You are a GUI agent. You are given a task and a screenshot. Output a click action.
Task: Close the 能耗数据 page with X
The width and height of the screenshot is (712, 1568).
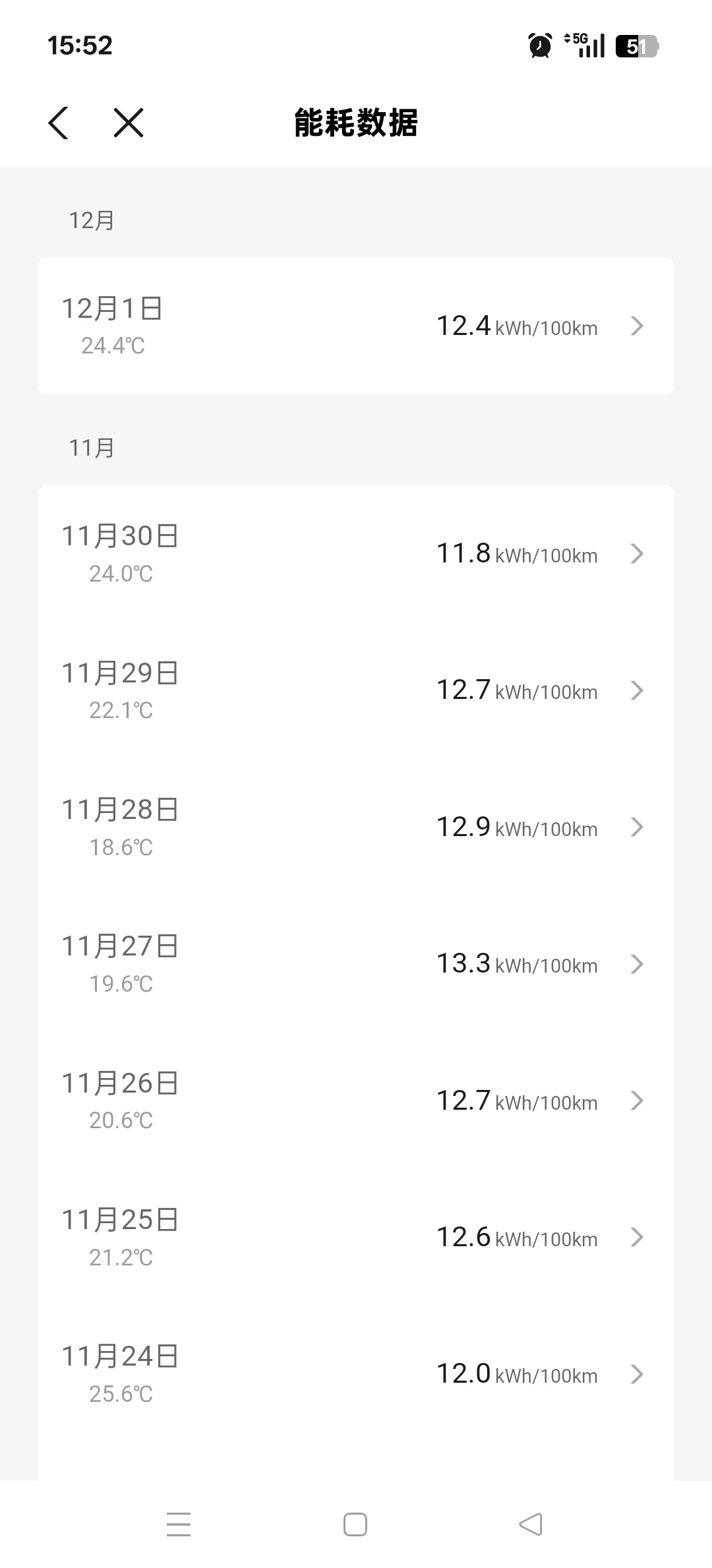click(129, 123)
